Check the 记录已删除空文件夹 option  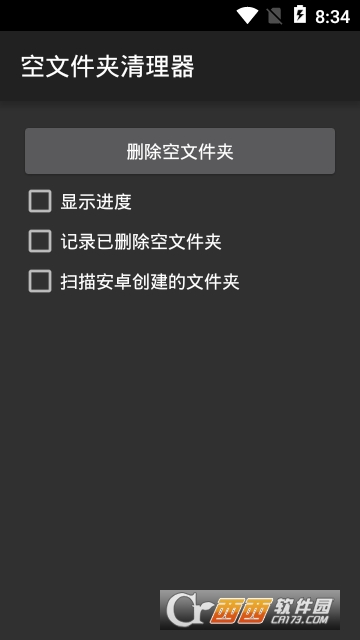tap(40, 241)
